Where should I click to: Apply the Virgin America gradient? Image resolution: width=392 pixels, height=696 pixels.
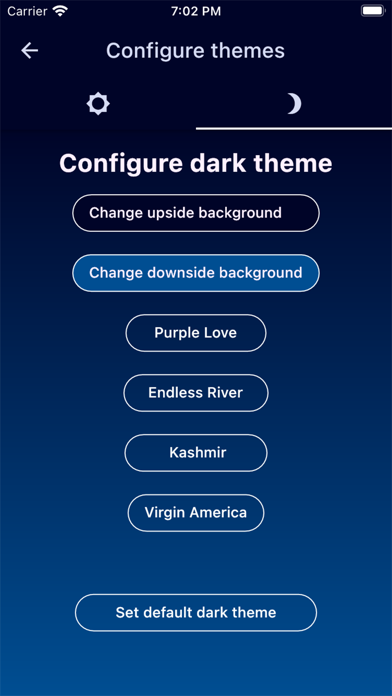196,513
